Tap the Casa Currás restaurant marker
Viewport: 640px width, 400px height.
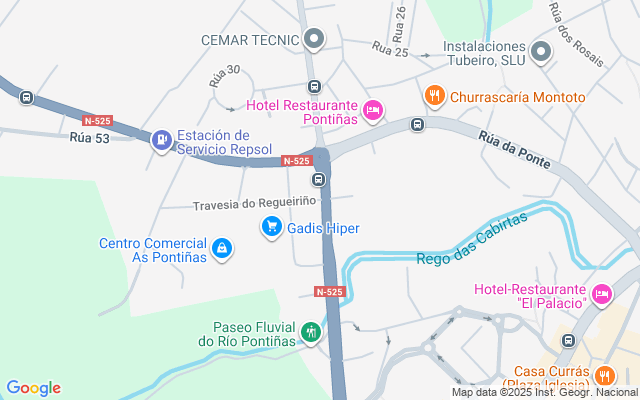coord(603,376)
